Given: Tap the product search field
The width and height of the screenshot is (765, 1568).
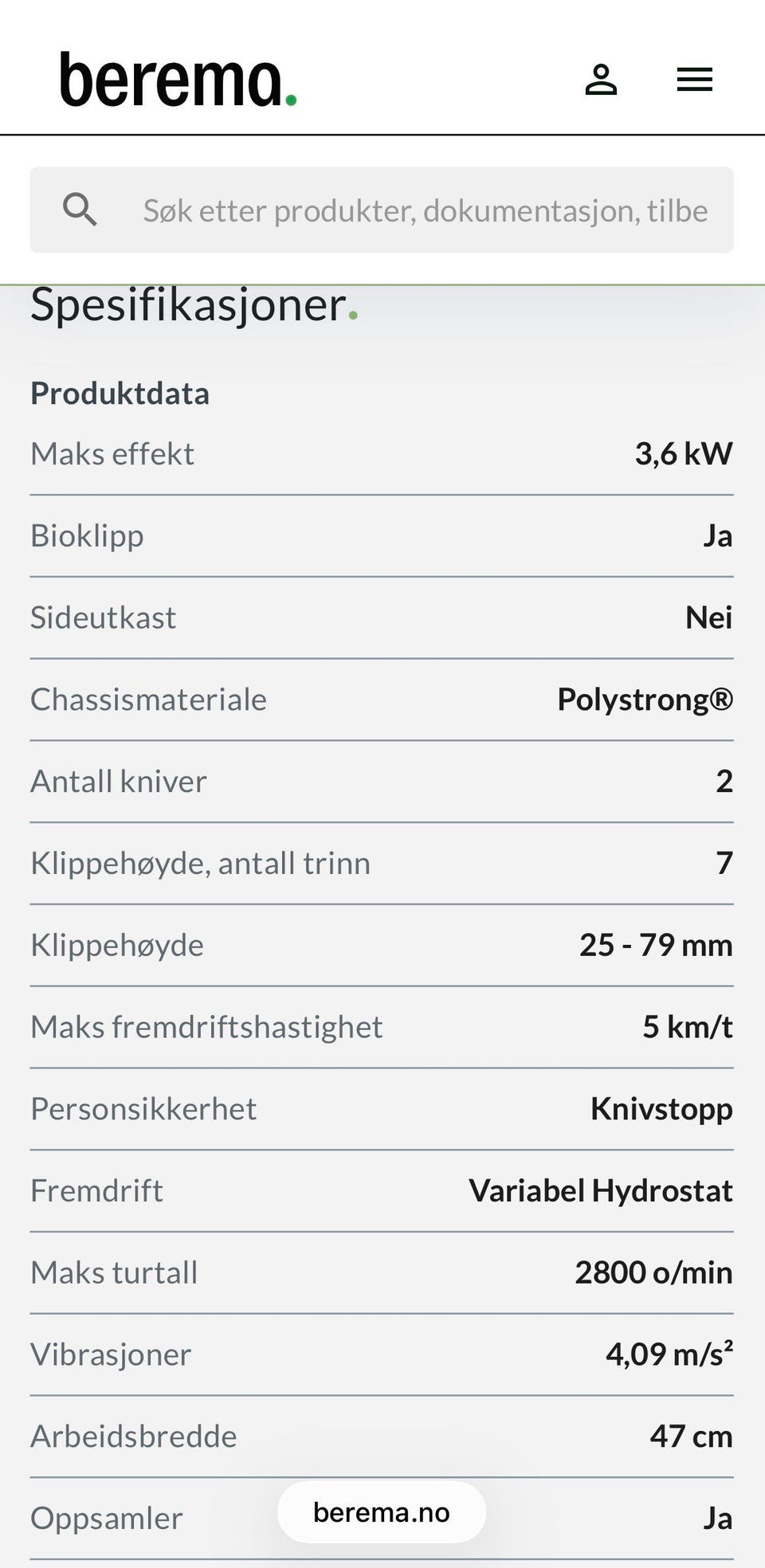Looking at the screenshot, I should coord(382,210).
